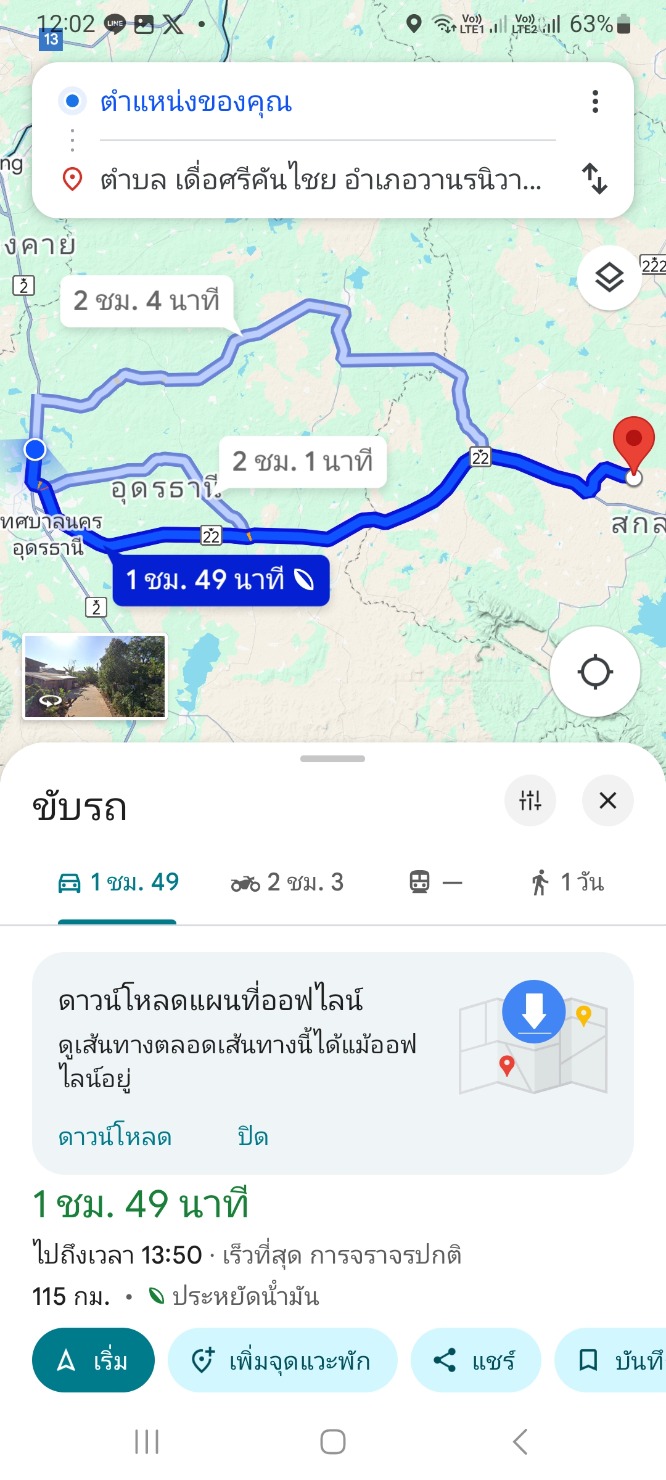Edit the starting point ตำแหน่งของคุณ
The width and height of the screenshot is (666, 1480).
coord(300,102)
